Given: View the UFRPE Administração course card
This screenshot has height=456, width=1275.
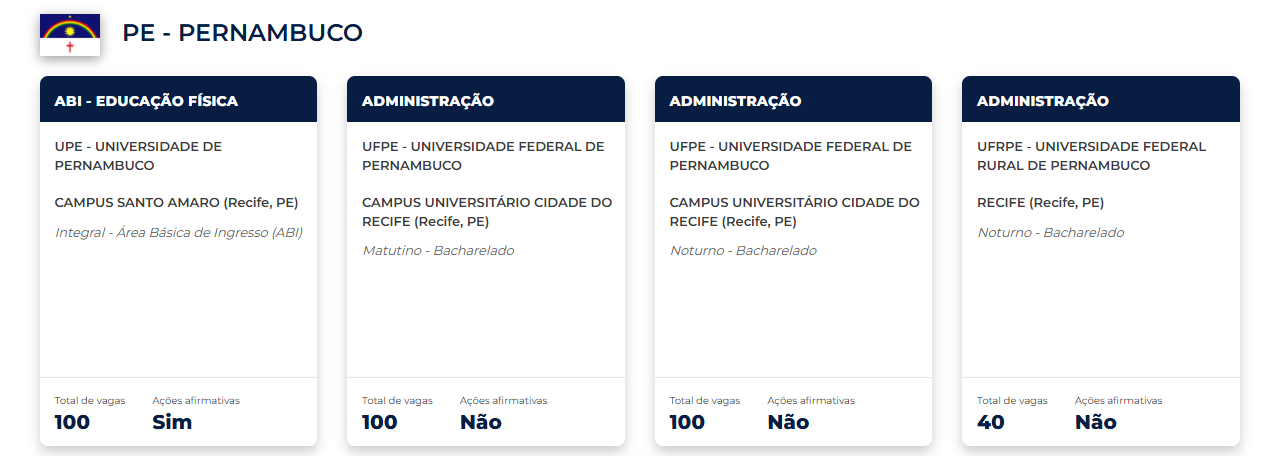Looking at the screenshot, I should coord(1100,260).
